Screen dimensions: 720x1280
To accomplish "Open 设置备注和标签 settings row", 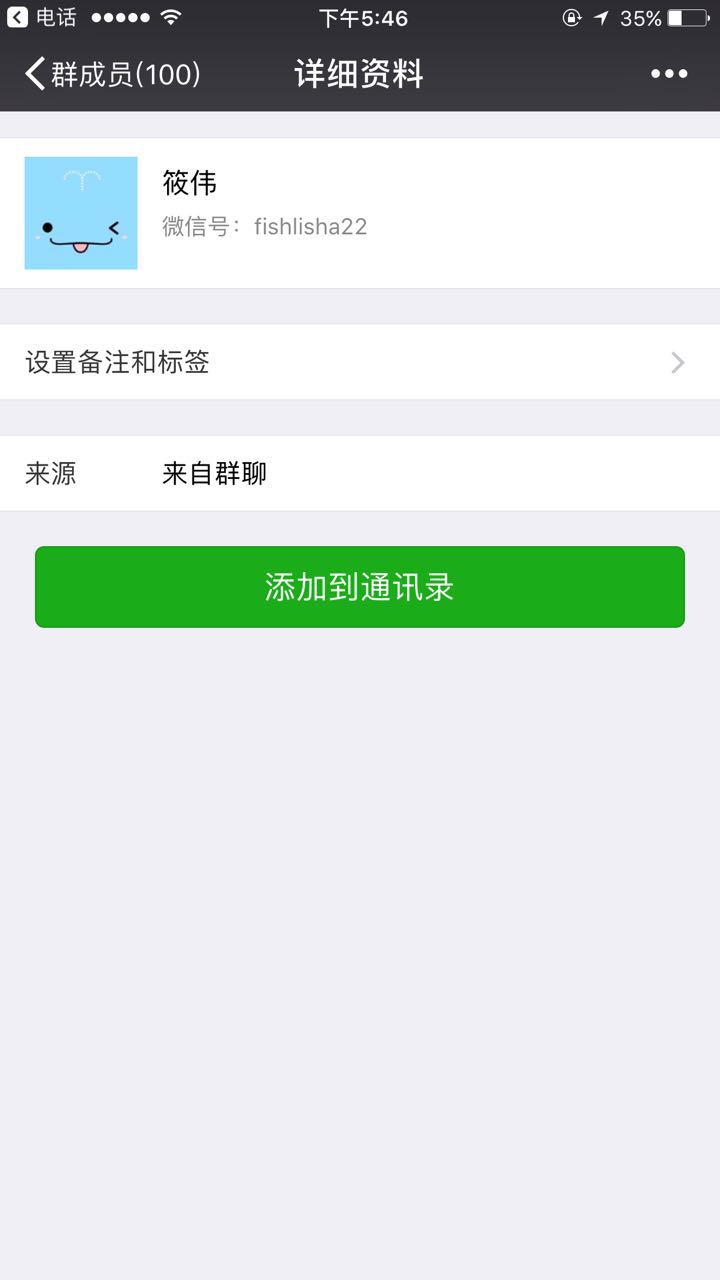I will coord(360,362).
